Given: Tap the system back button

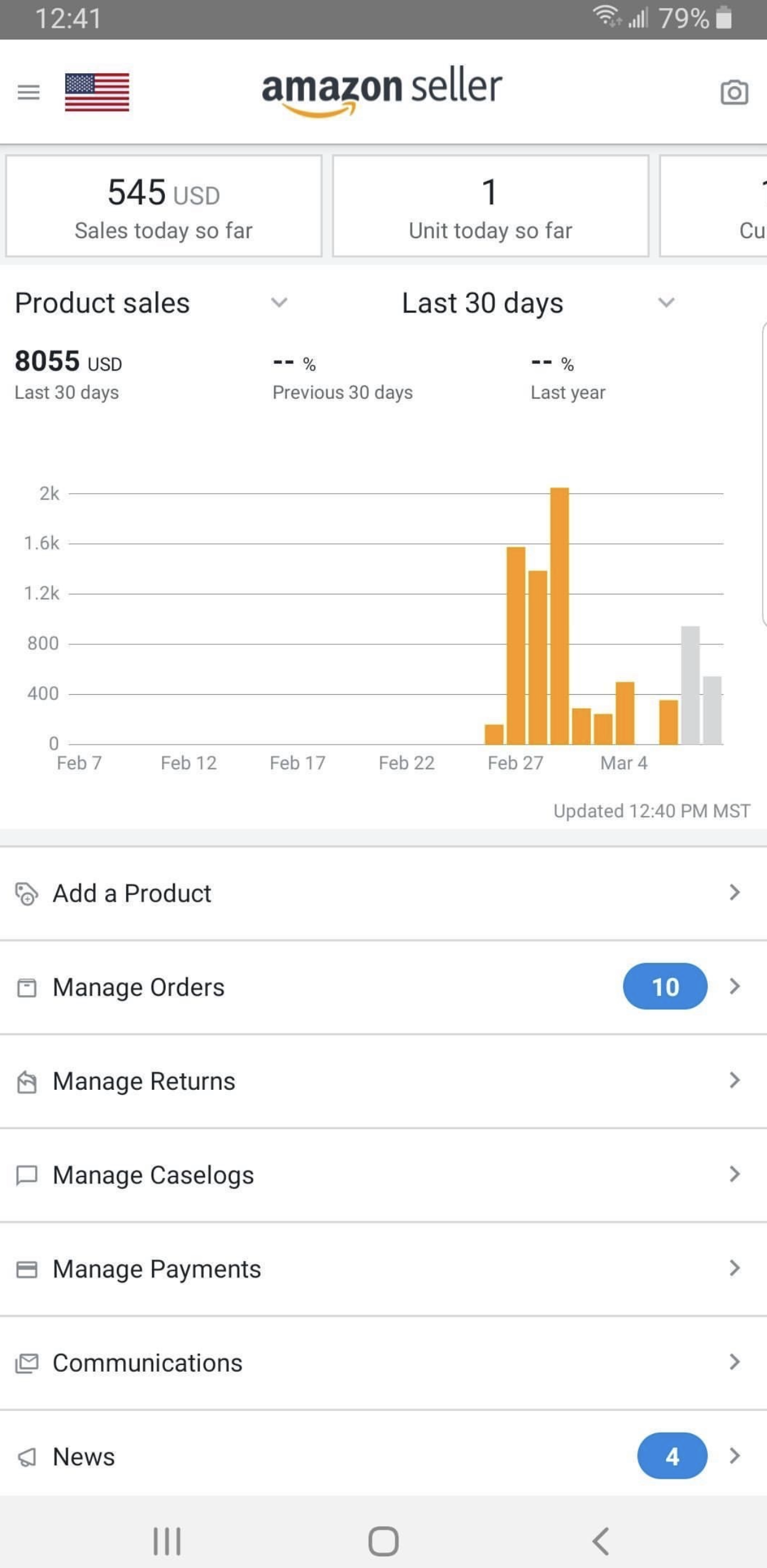Looking at the screenshot, I should 601,1541.
